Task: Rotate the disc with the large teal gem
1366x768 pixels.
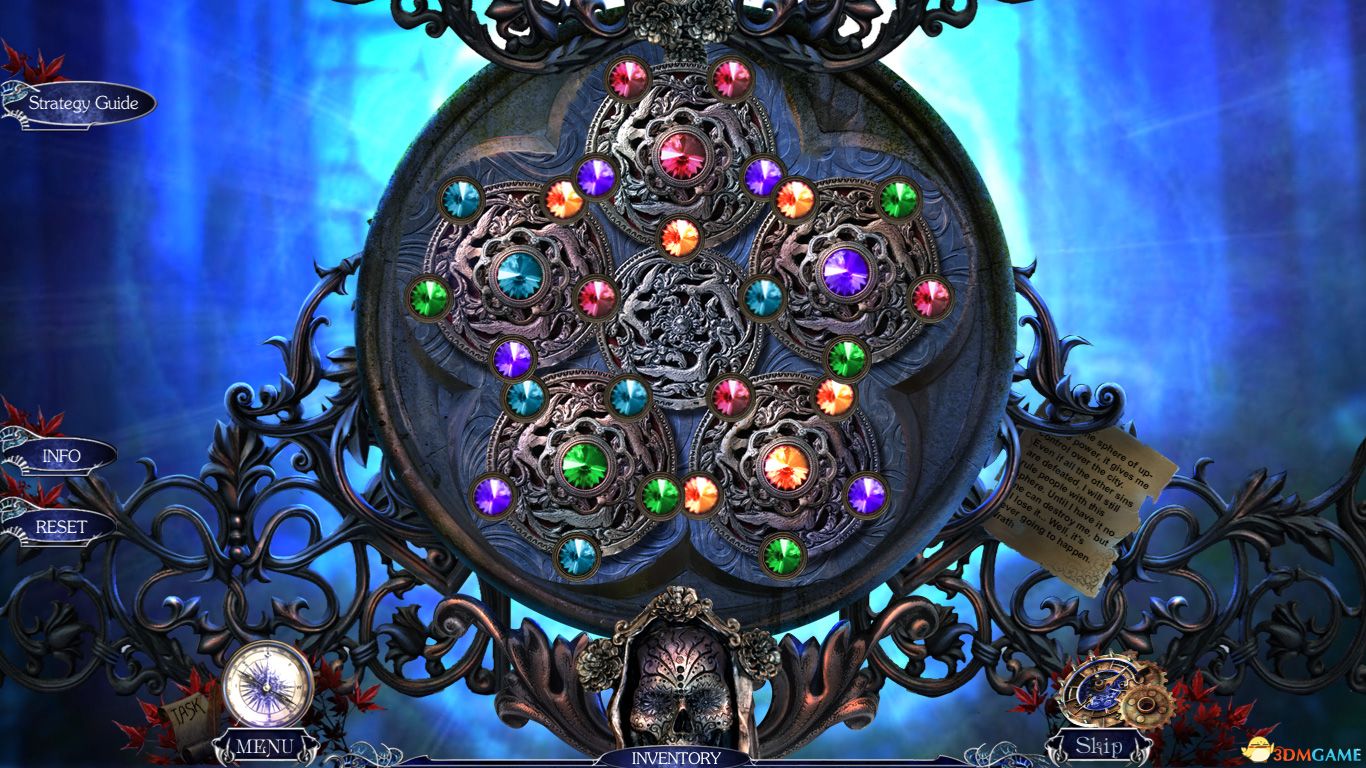Action: (519, 275)
